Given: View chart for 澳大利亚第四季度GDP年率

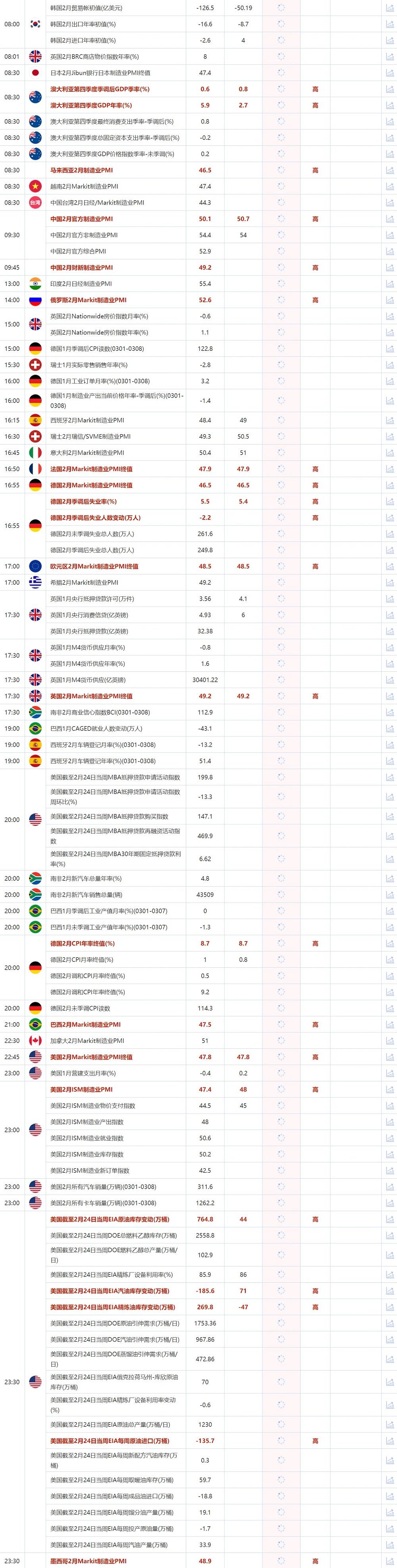Looking at the screenshot, I should pos(389,105).
